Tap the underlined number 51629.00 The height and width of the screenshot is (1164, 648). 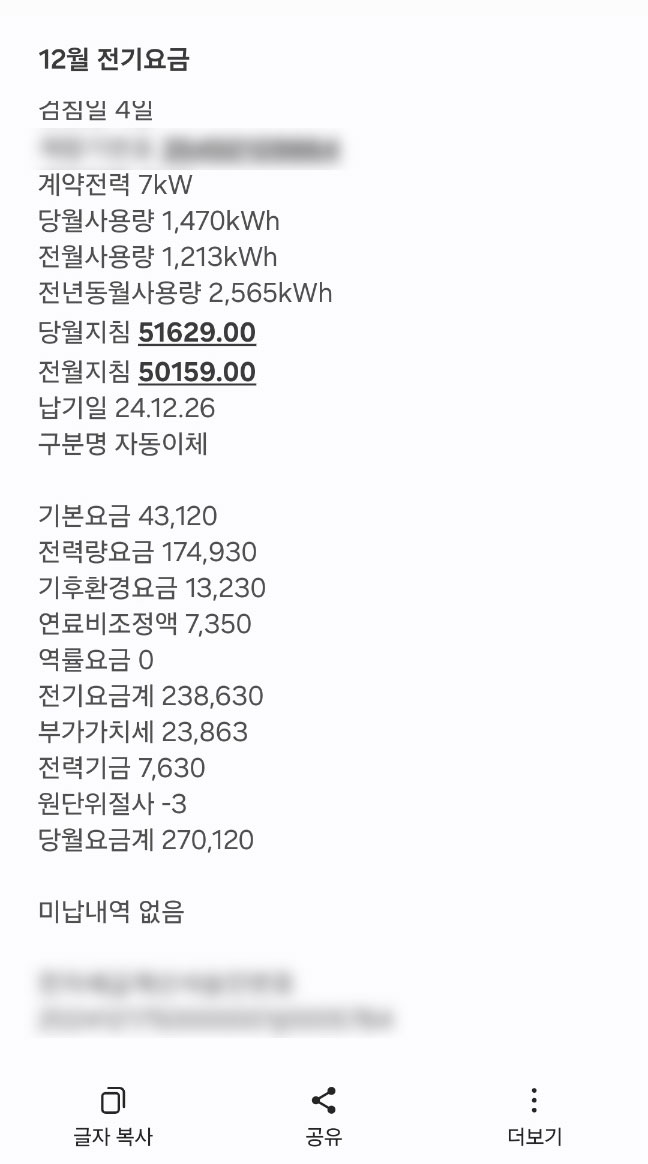point(197,333)
